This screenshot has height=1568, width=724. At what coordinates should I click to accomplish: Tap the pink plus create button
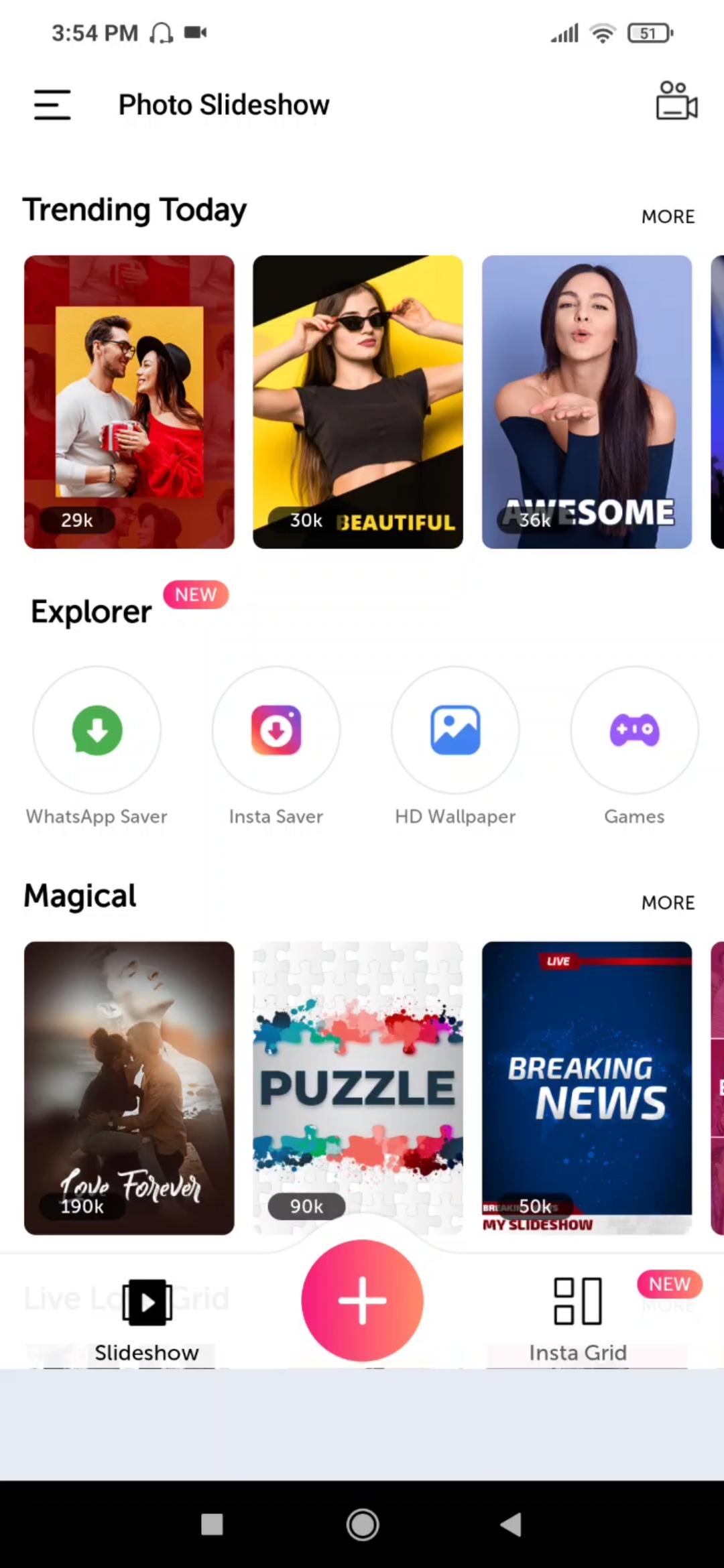coord(362,1300)
